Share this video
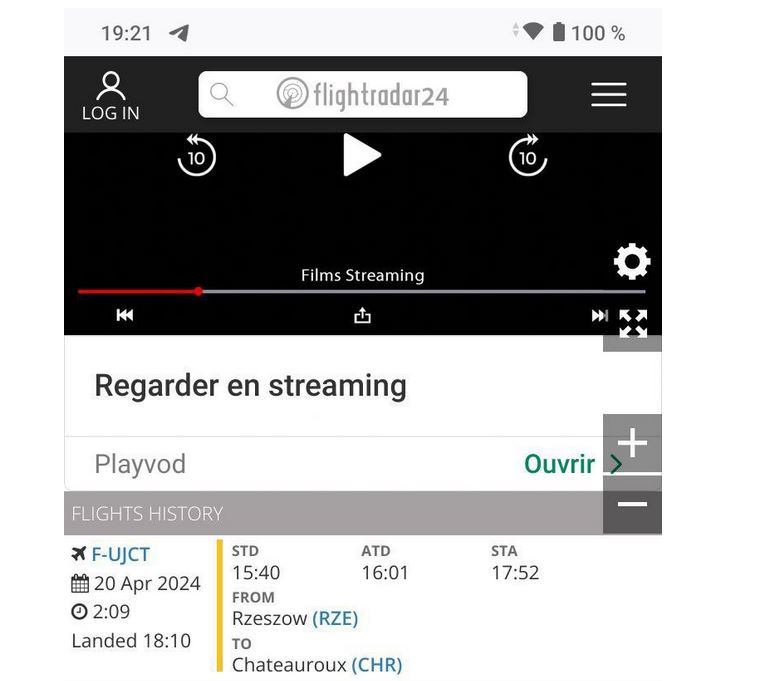This screenshot has height=681, width=771. click(362, 316)
